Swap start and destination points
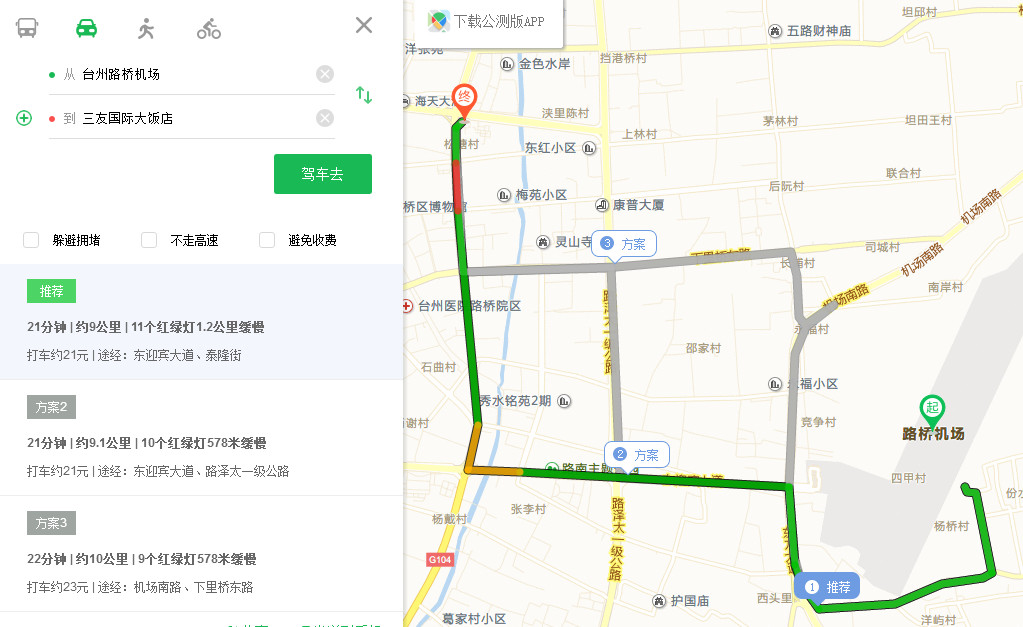 (364, 95)
